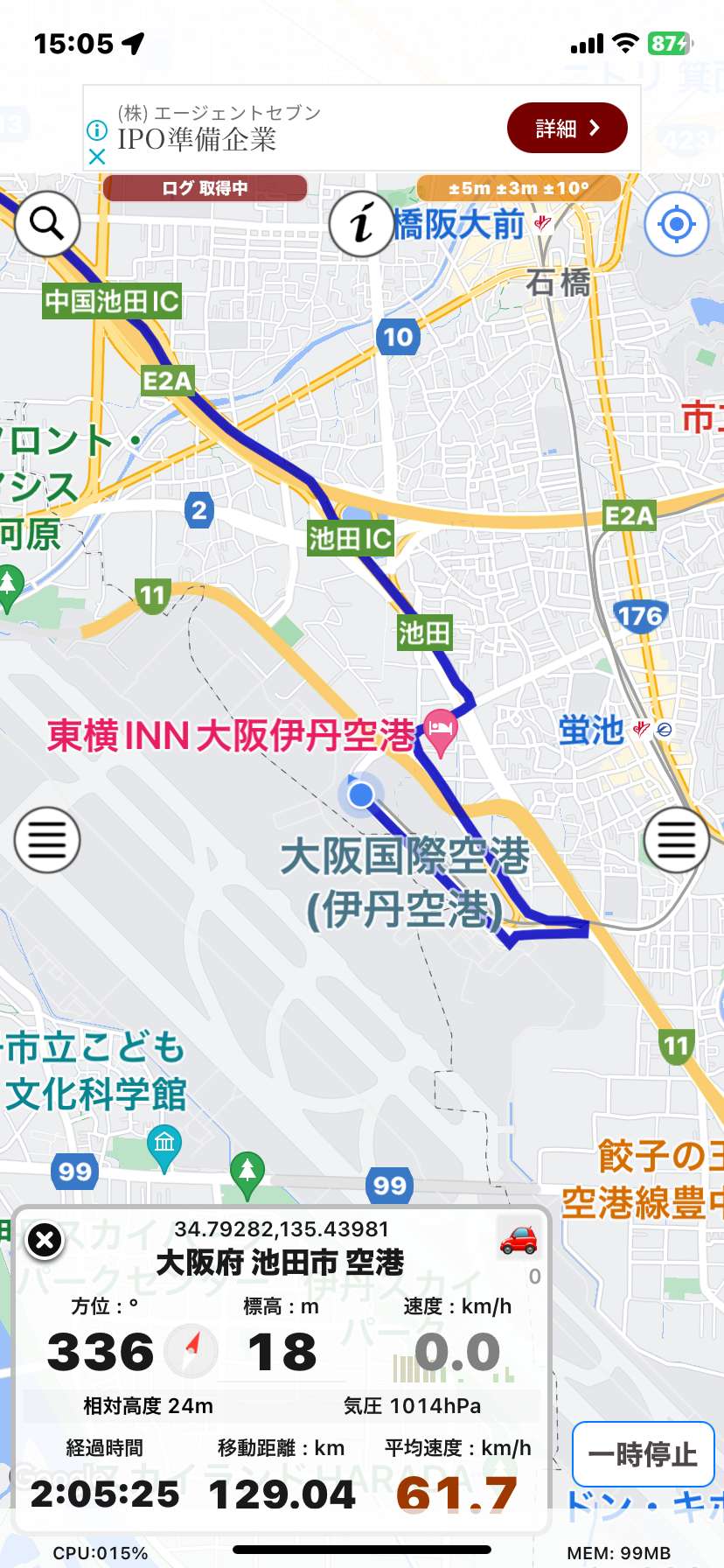Tap the ad info icon
The height and width of the screenshot is (1568, 724).
tap(97, 130)
